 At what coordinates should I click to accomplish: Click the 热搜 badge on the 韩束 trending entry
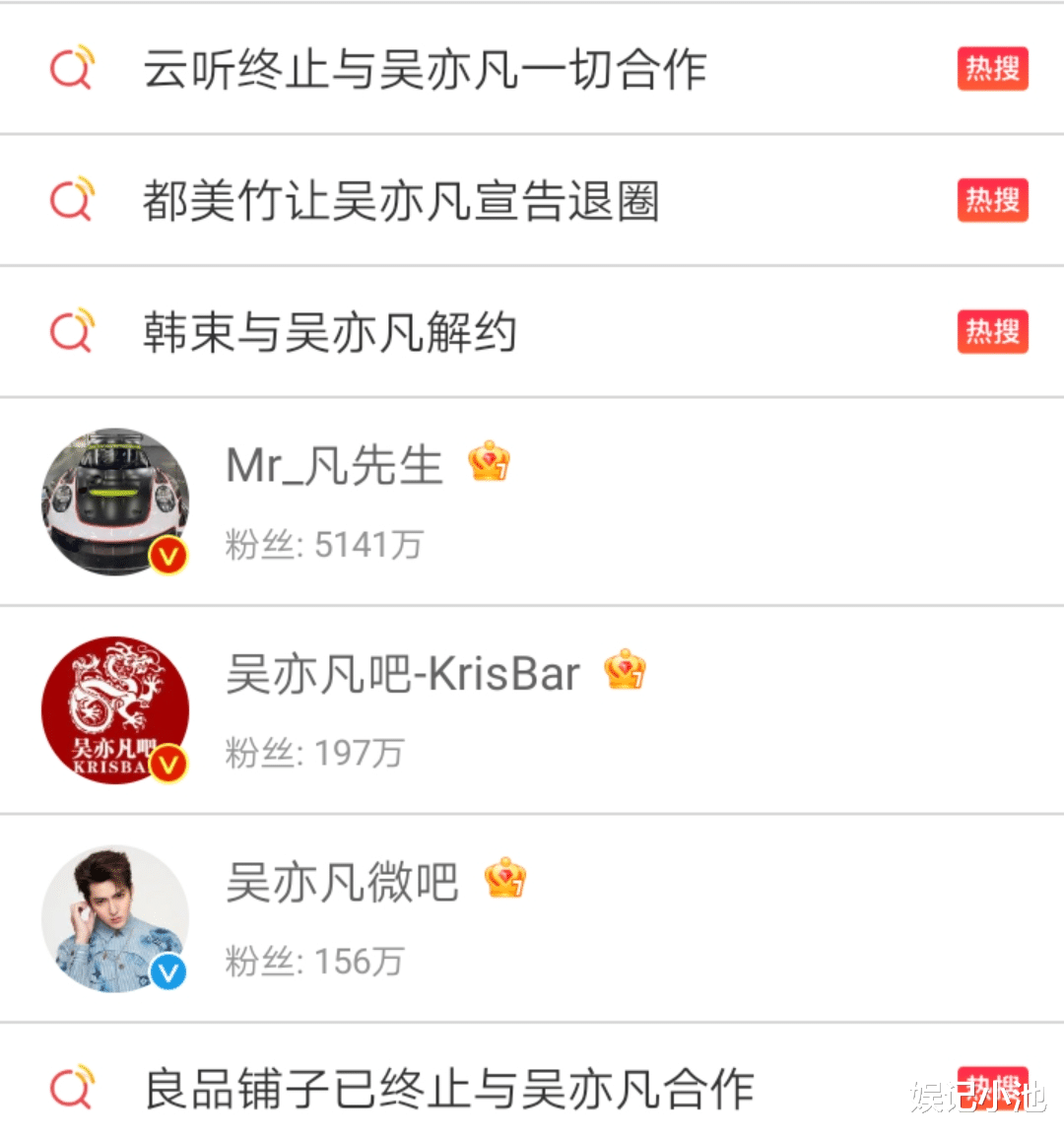pyautogui.click(x=992, y=331)
